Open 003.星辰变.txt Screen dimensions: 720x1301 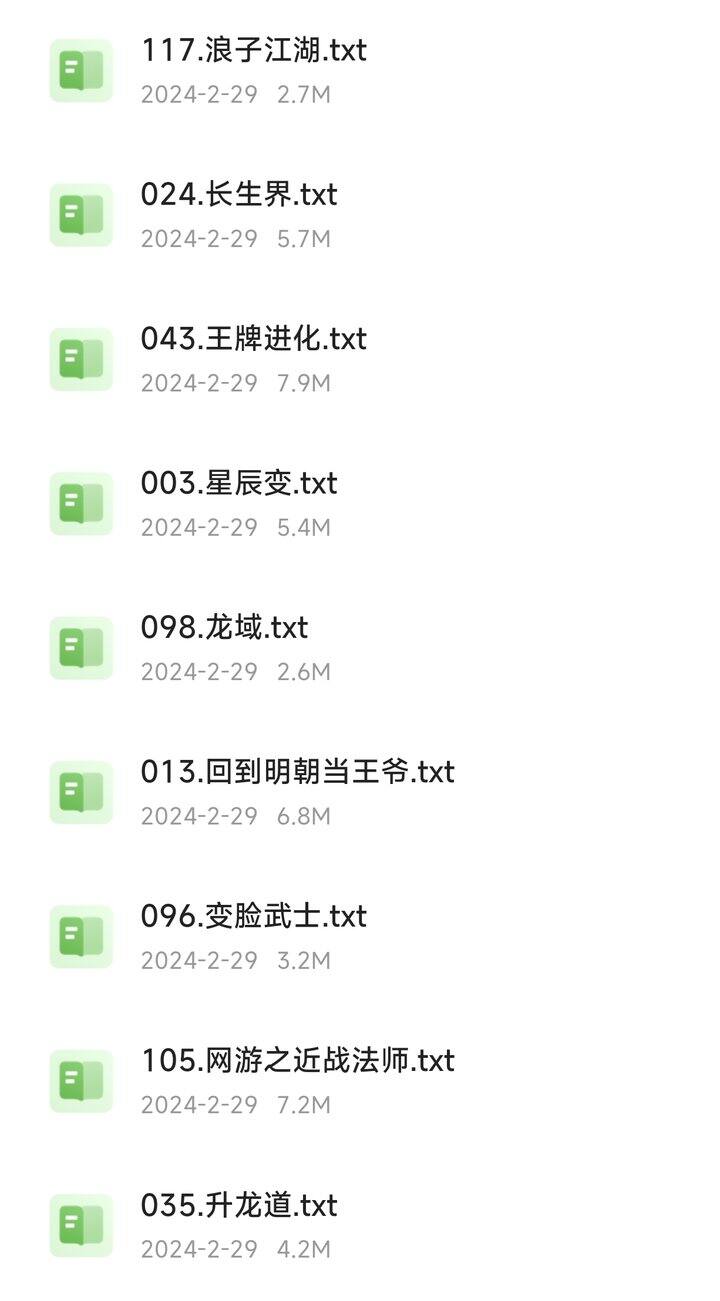[x=360, y=503]
